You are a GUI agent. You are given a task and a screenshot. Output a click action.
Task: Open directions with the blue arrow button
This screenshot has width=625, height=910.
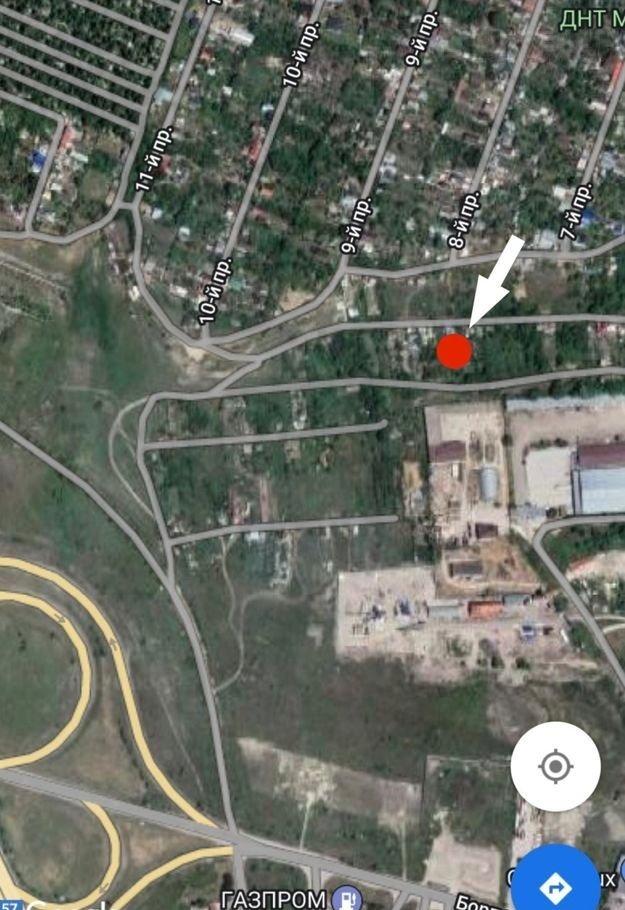click(556, 884)
